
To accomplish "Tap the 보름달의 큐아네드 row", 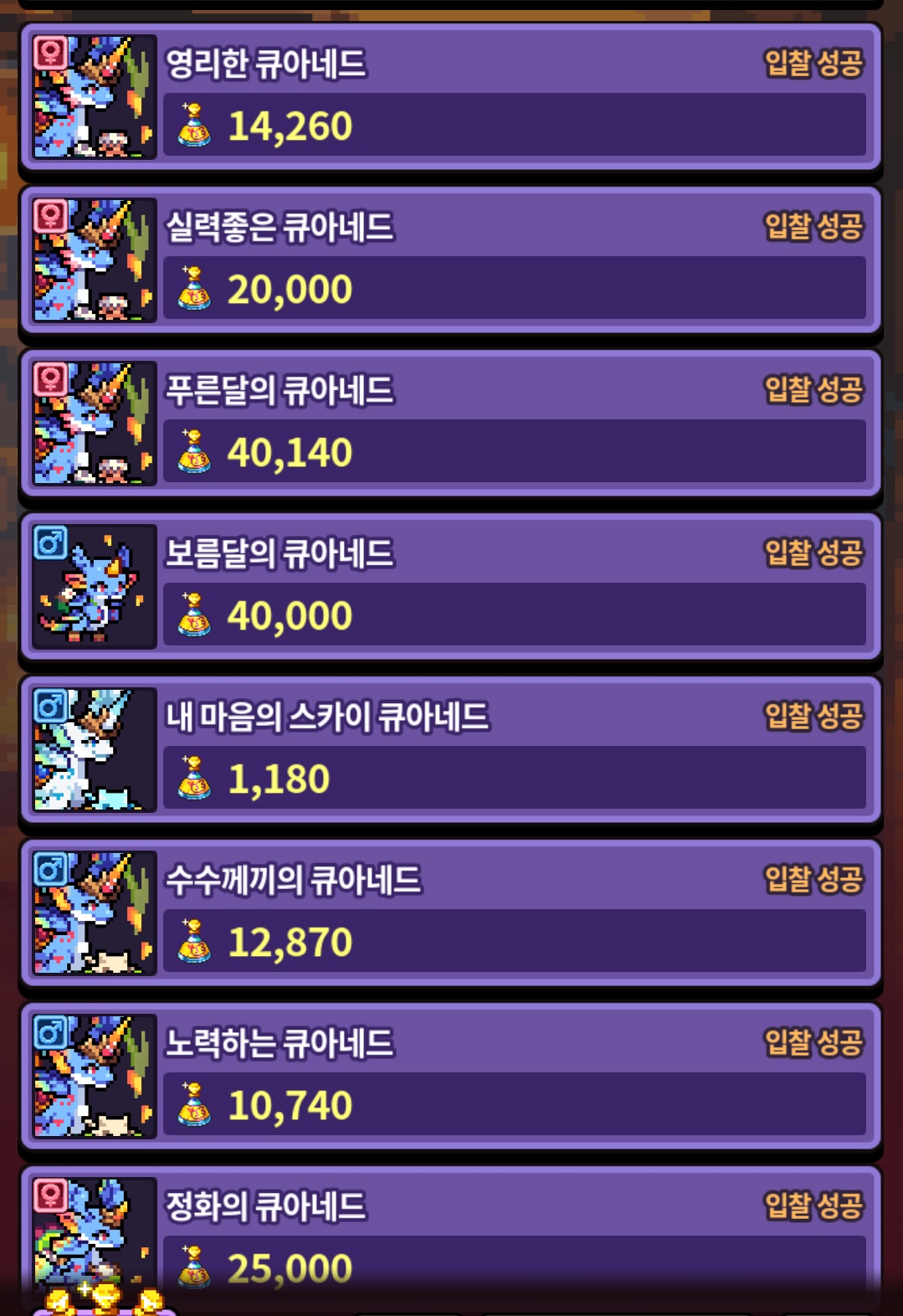I will pos(450,586).
